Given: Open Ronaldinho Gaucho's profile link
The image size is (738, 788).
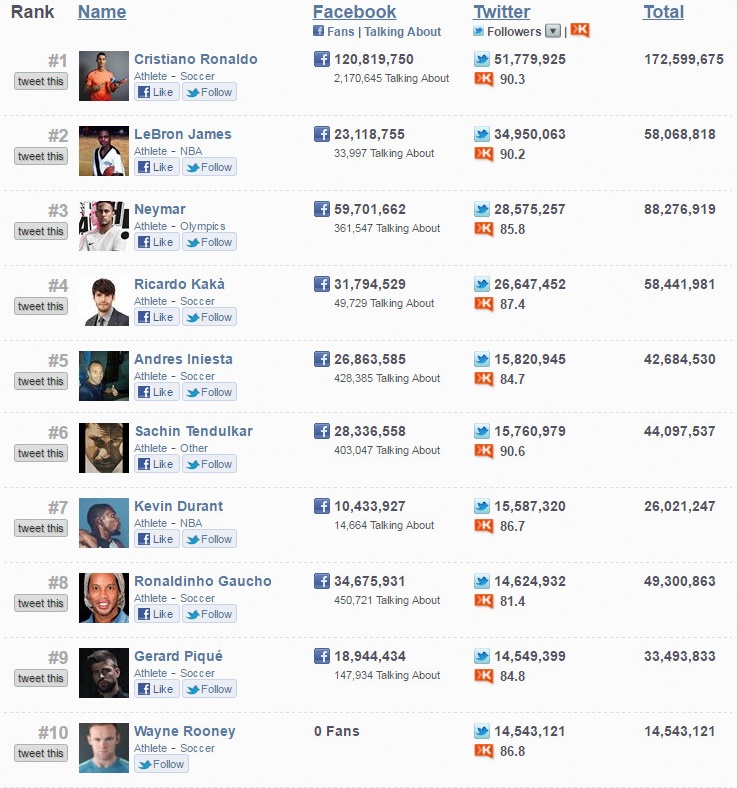Looking at the screenshot, I should 202,581.
